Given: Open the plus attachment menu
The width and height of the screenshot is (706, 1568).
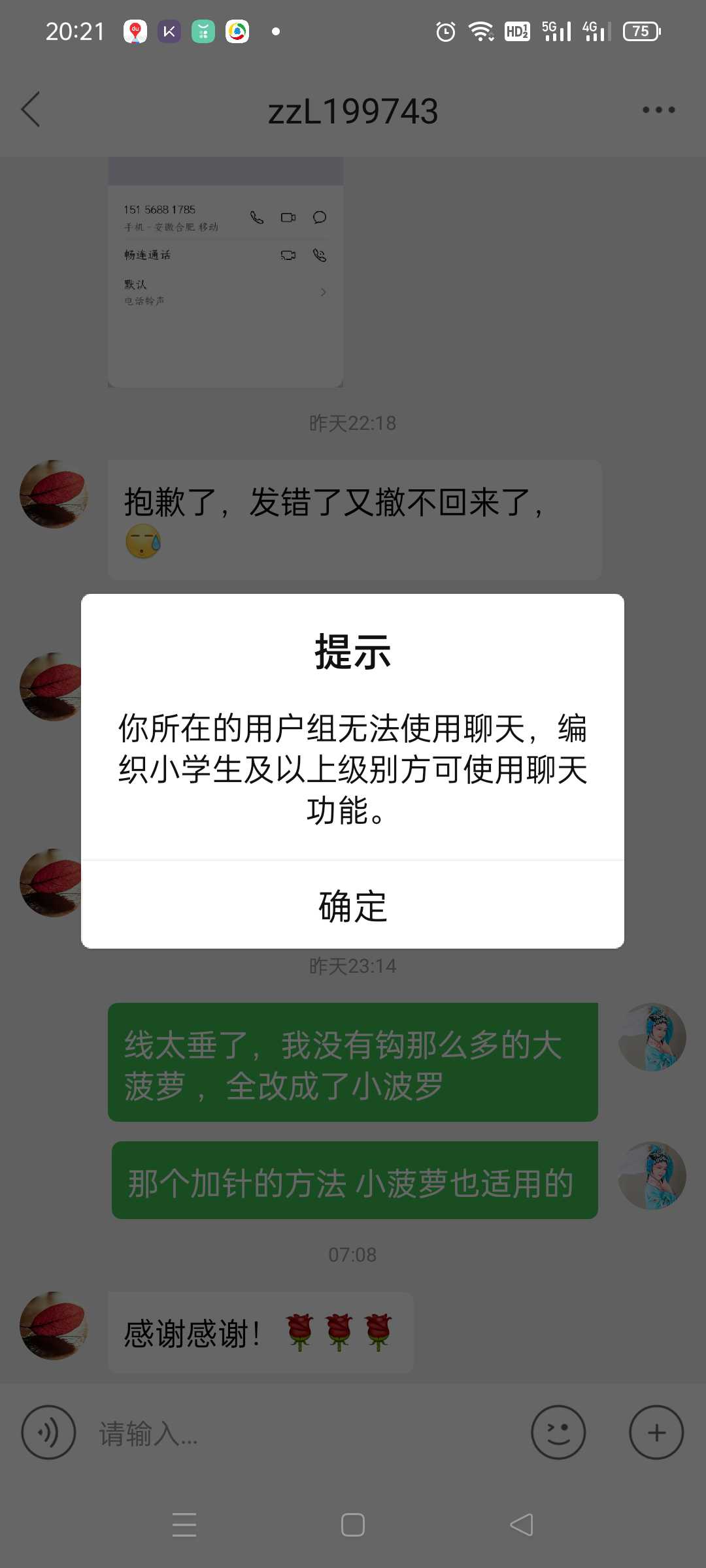Looking at the screenshot, I should [x=656, y=1433].
